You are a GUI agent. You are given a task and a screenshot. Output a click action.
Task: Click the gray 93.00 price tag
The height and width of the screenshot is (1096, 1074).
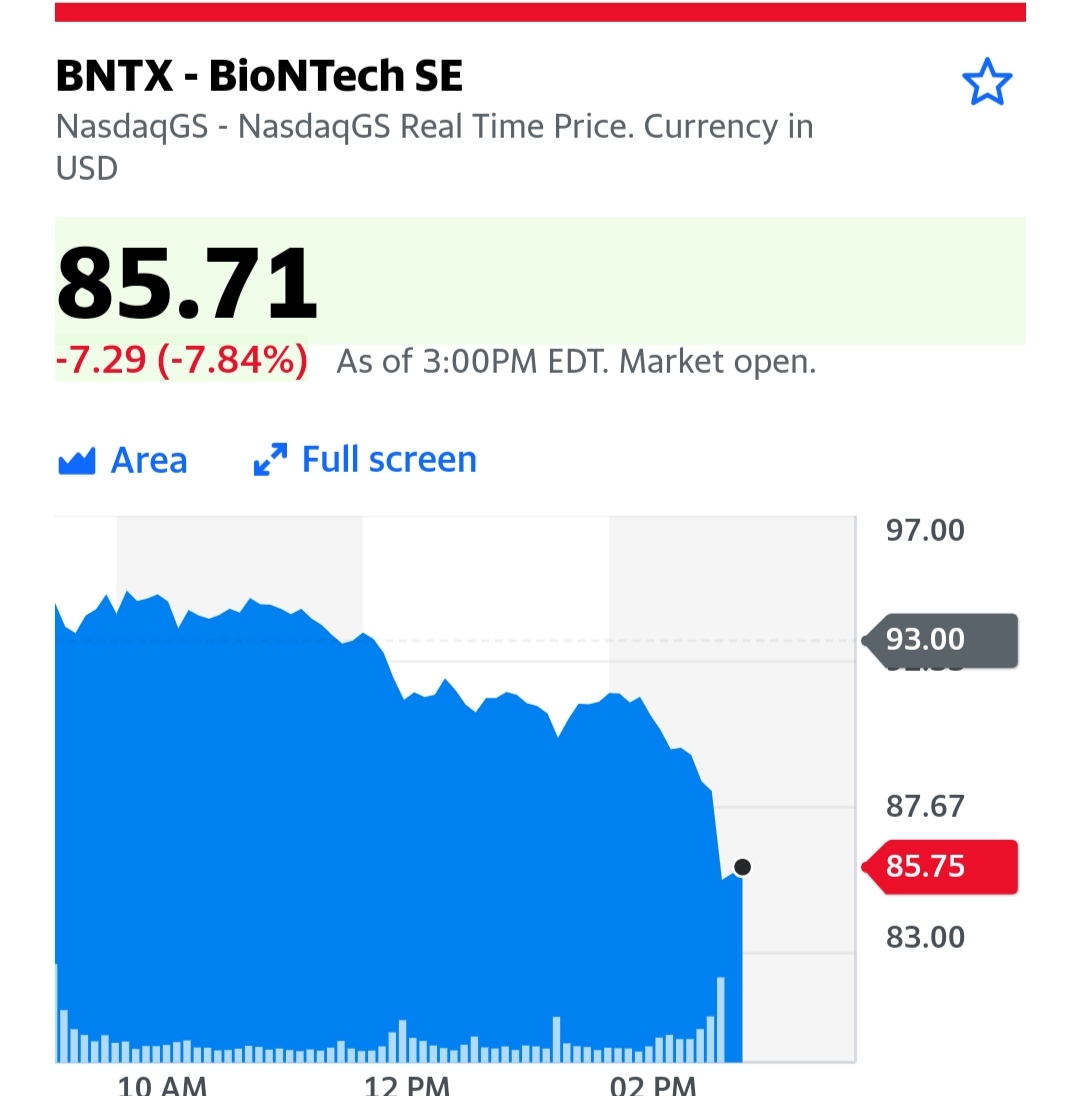click(940, 640)
